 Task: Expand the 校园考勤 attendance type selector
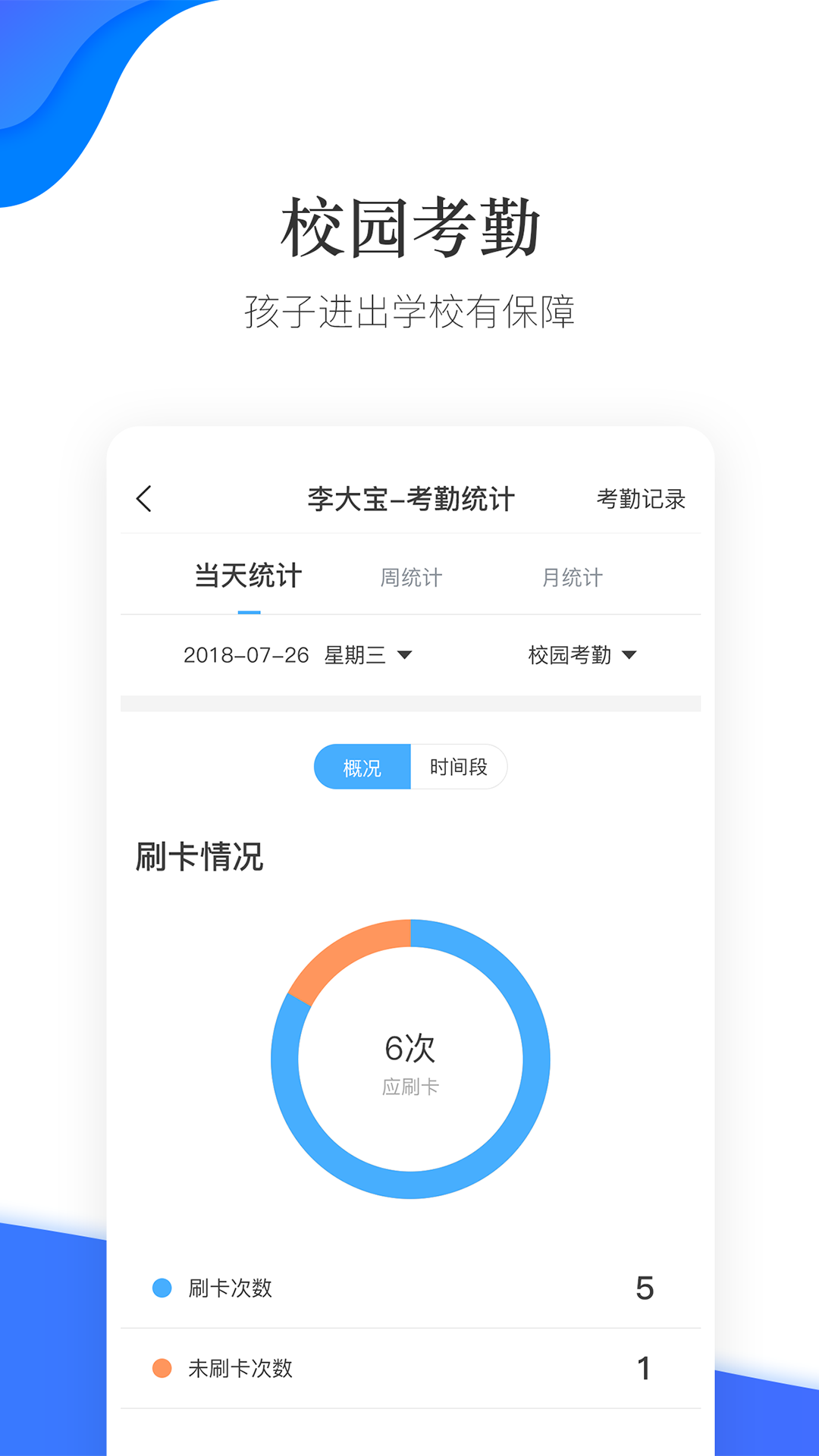click(581, 655)
